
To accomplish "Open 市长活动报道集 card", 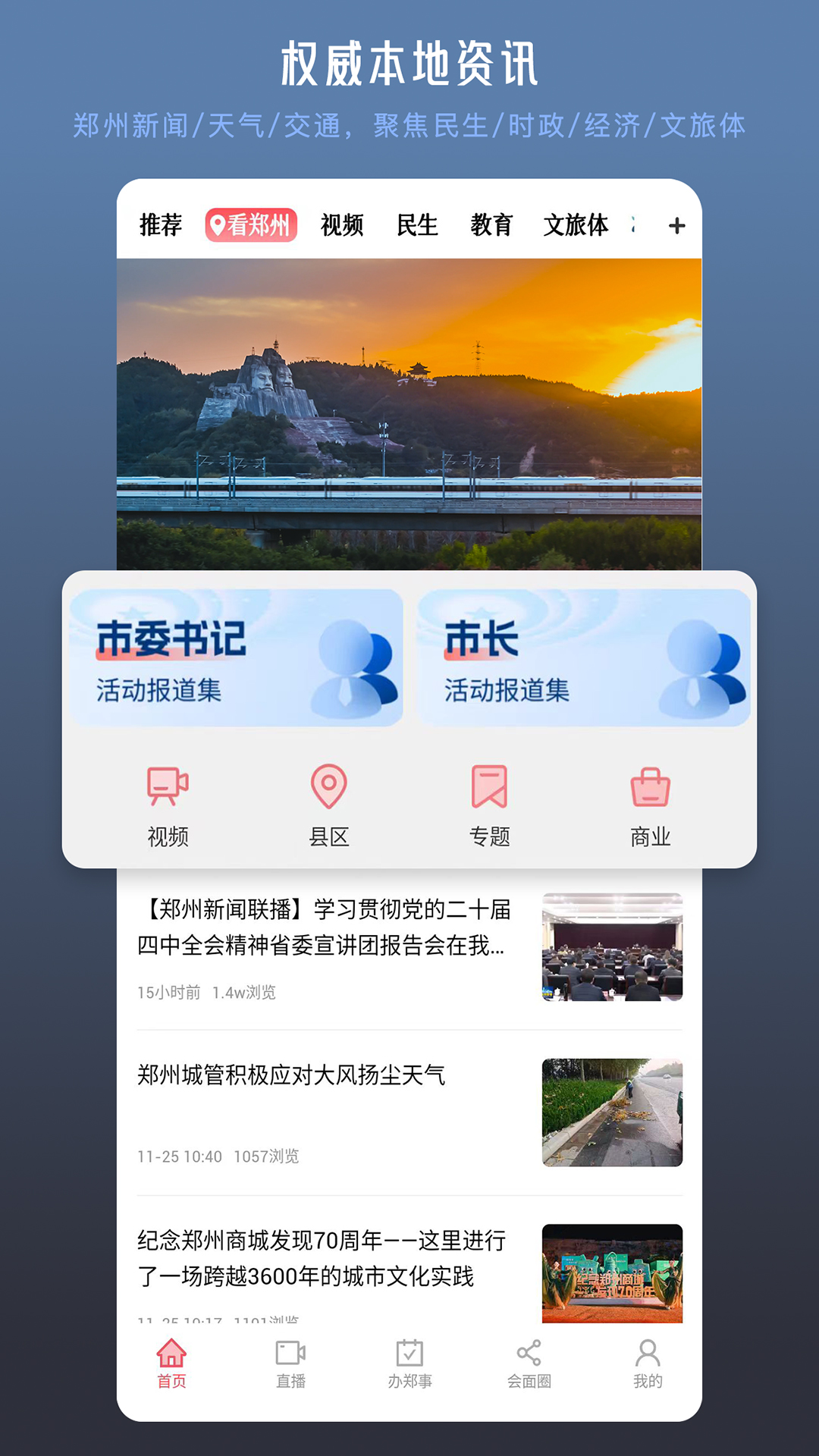I will (x=584, y=657).
